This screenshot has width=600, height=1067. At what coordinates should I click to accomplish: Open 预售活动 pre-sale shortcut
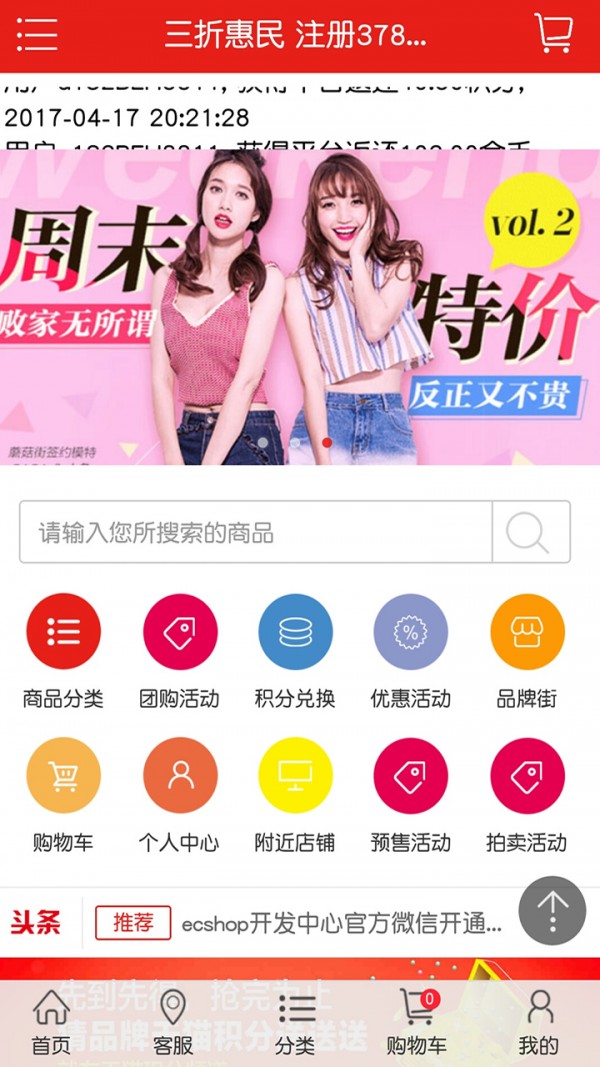[410, 776]
